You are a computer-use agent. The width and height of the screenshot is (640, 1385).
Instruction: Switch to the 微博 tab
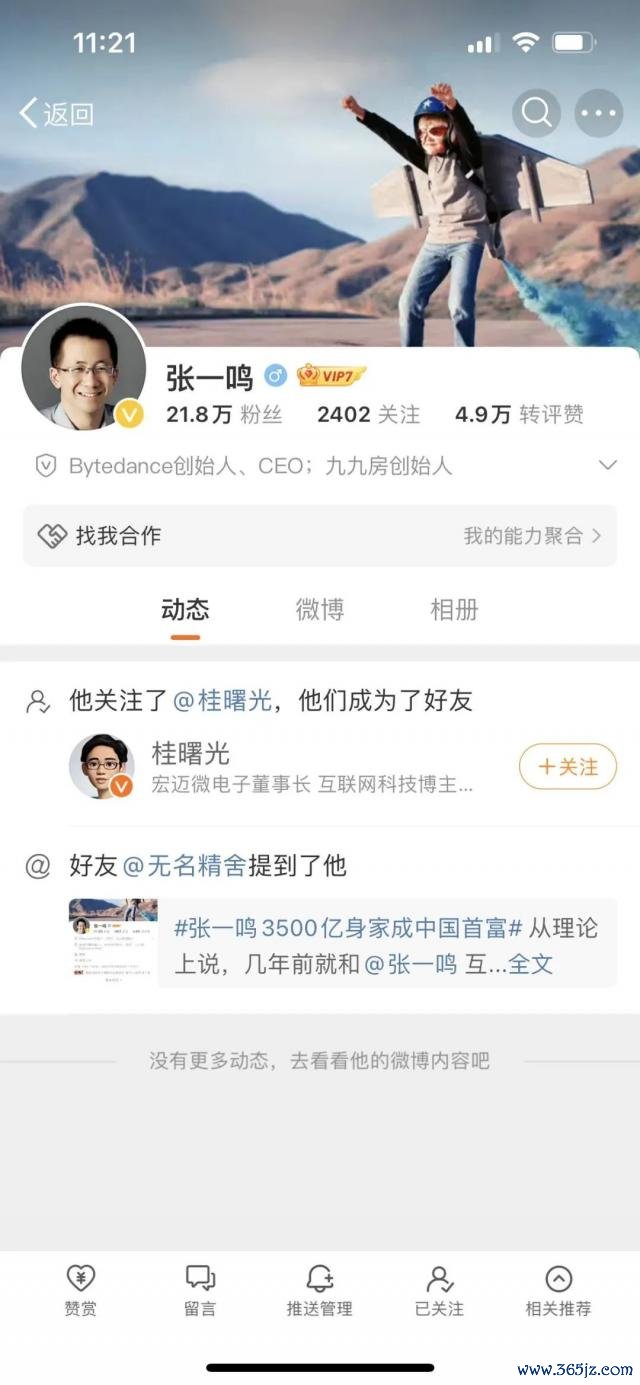coord(319,610)
